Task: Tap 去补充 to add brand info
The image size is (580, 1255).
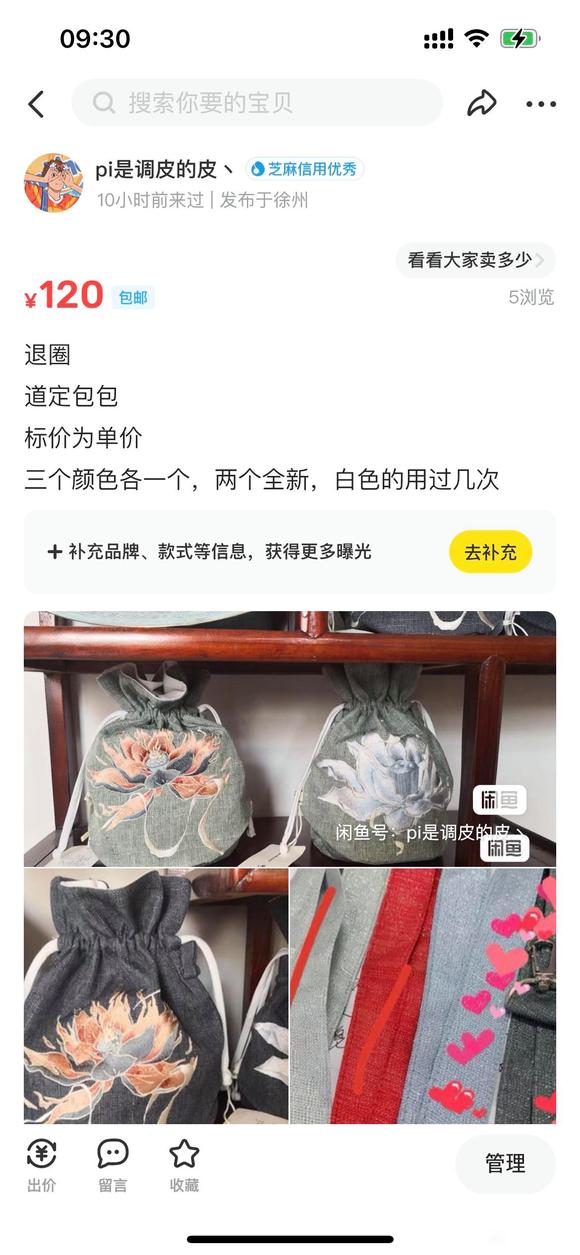Action: click(x=490, y=551)
